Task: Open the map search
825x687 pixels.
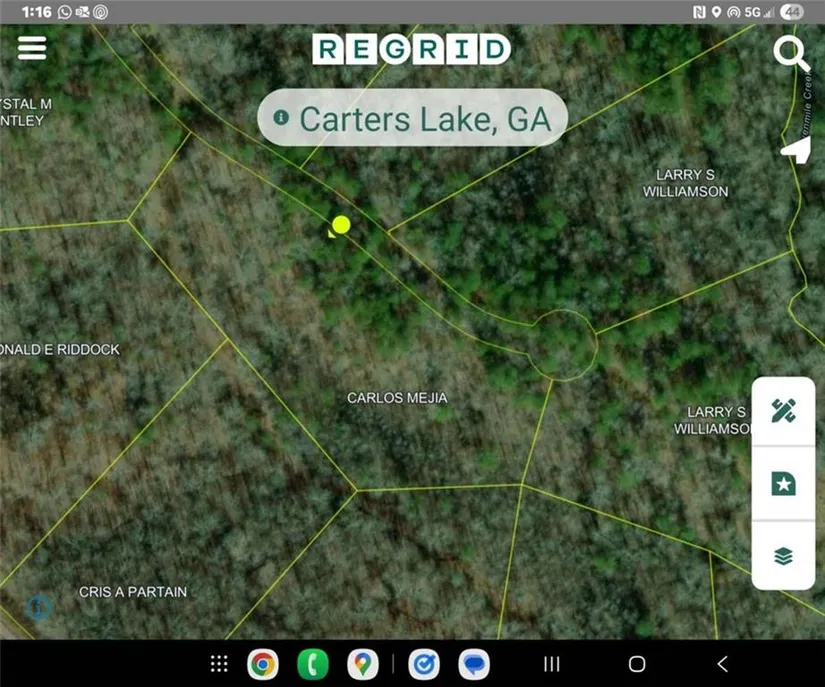Action: point(792,53)
